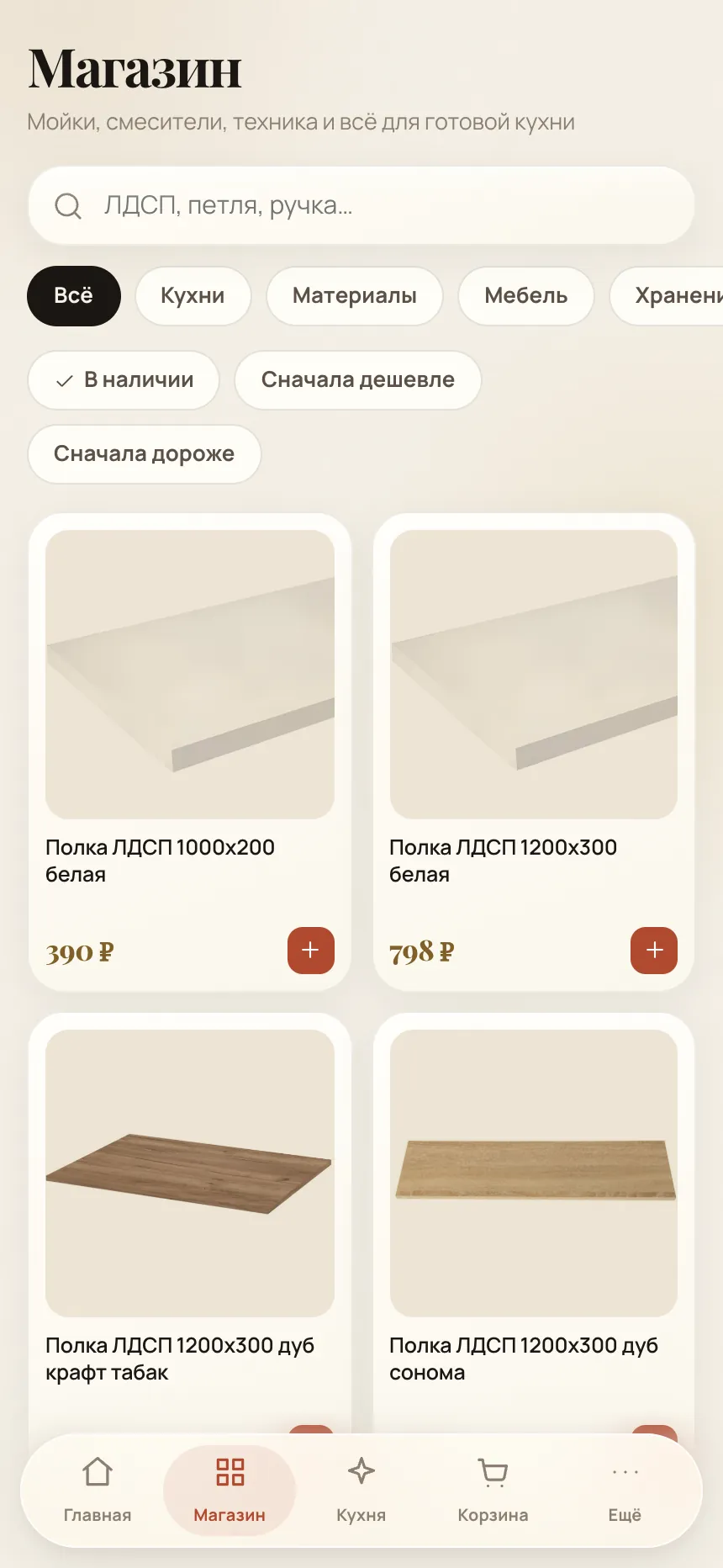
Task: Choose the Материалы category chip
Action: coord(355,296)
